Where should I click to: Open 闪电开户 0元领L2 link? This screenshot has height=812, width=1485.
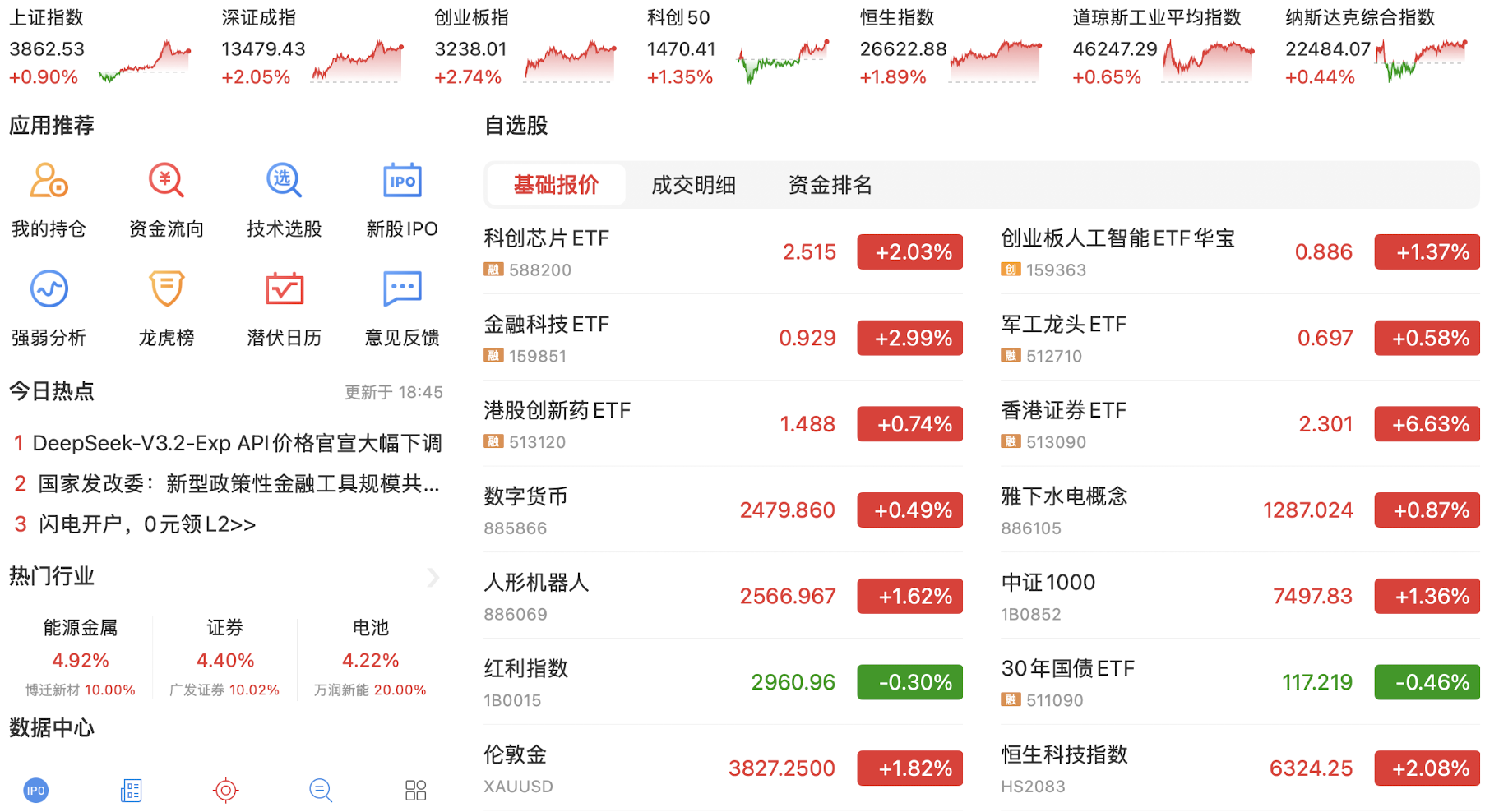[147, 524]
